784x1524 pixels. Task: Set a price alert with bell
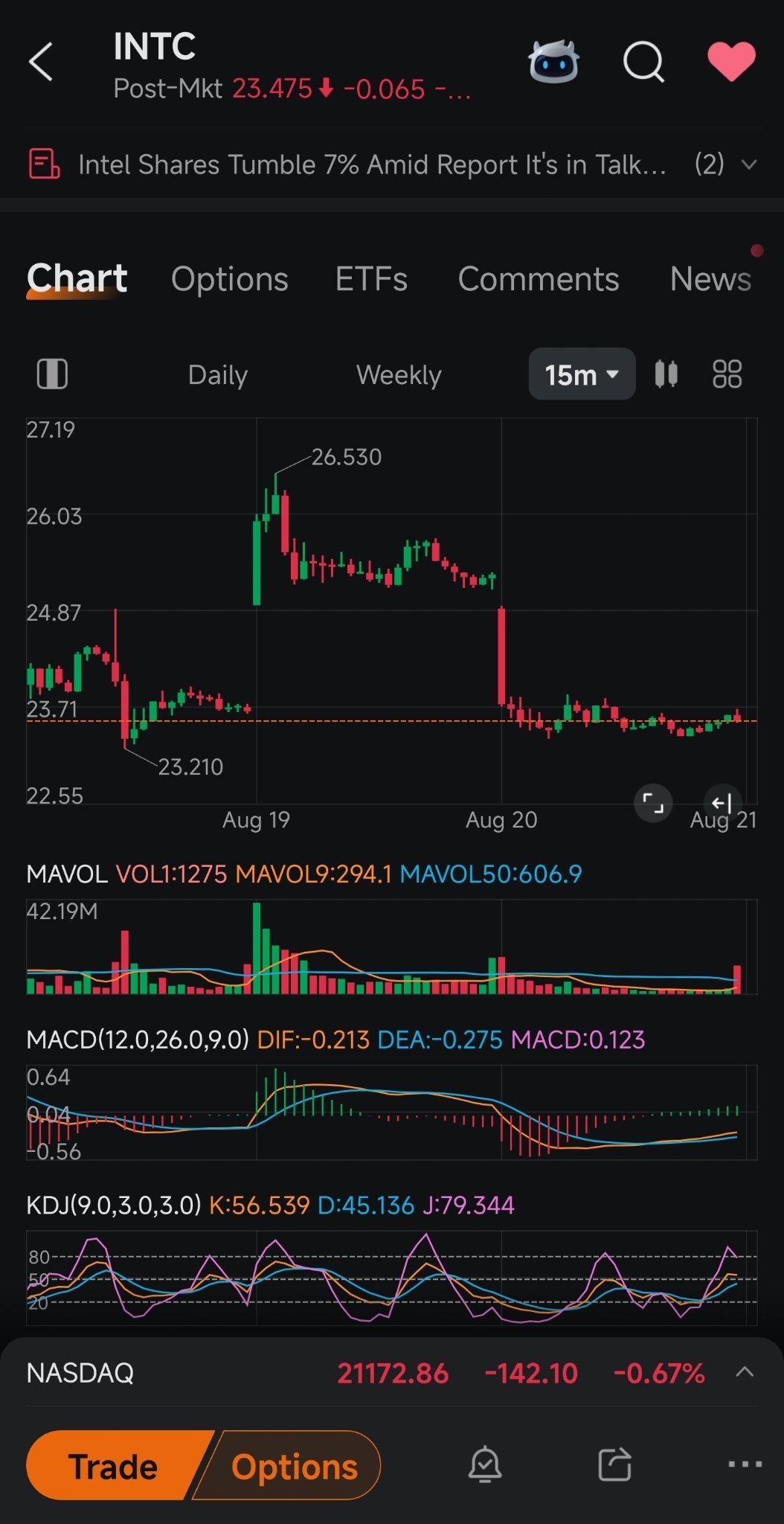point(485,1464)
